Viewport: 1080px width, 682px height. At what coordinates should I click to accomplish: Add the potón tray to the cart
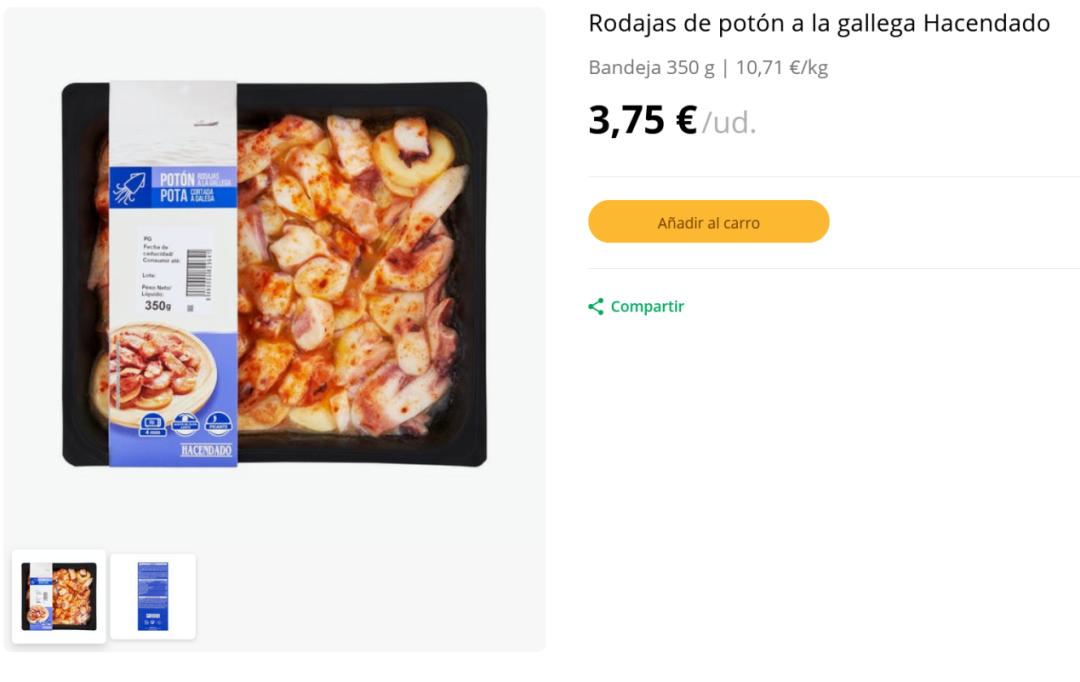pyautogui.click(x=708, y=222)
